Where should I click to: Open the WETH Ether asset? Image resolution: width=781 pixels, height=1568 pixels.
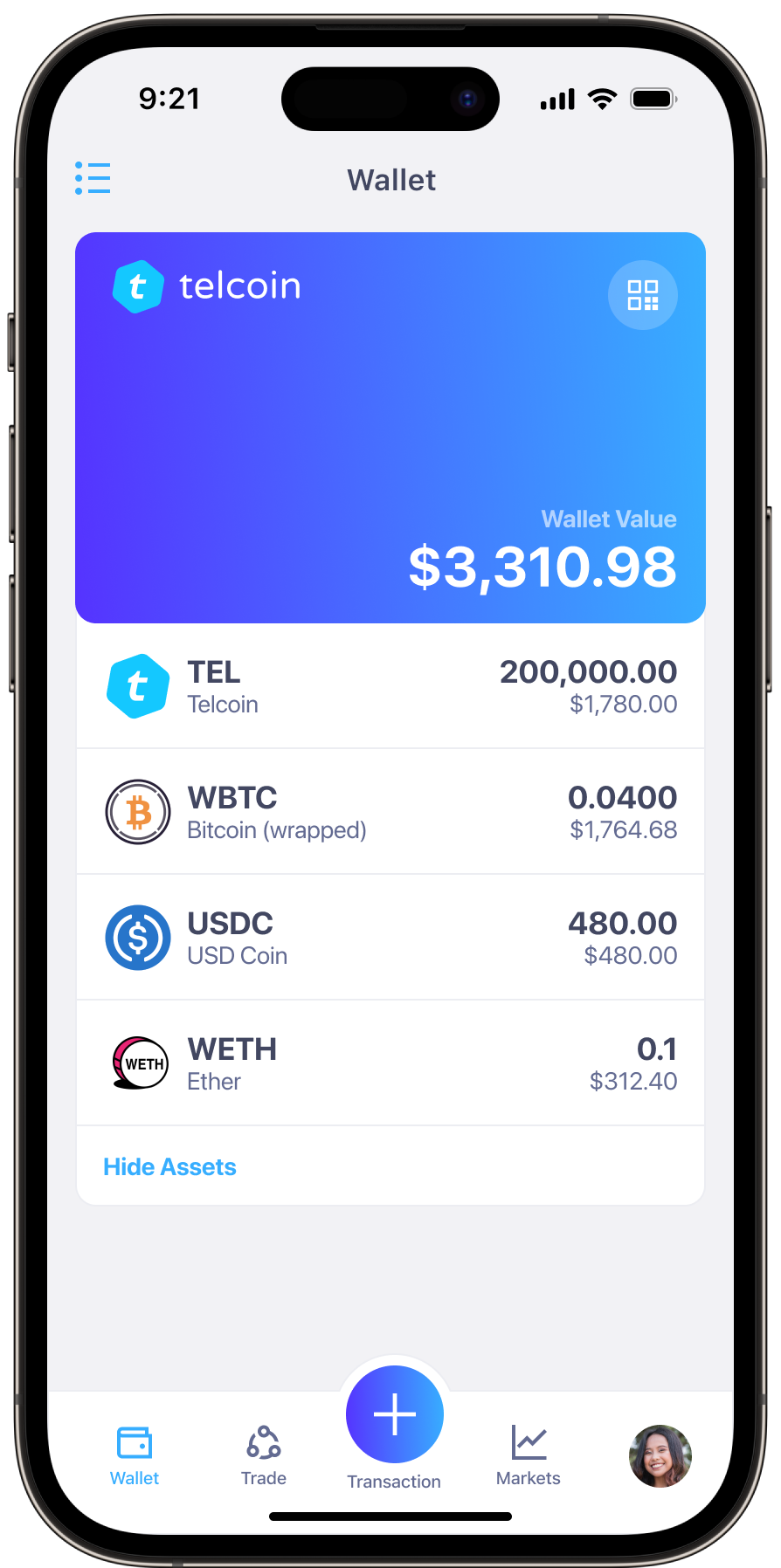coord(390,1063)
